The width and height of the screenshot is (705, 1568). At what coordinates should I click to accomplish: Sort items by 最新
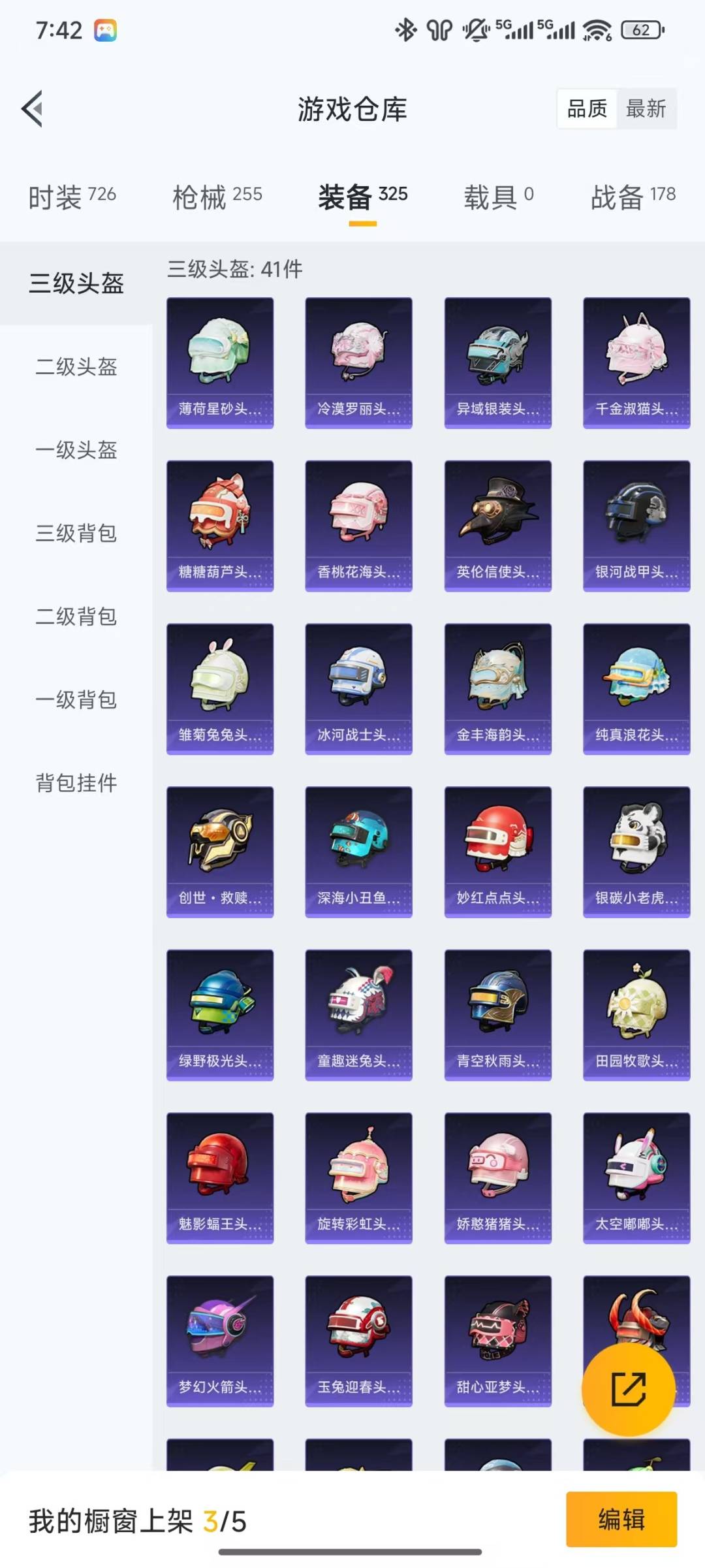tap(646, 108)
